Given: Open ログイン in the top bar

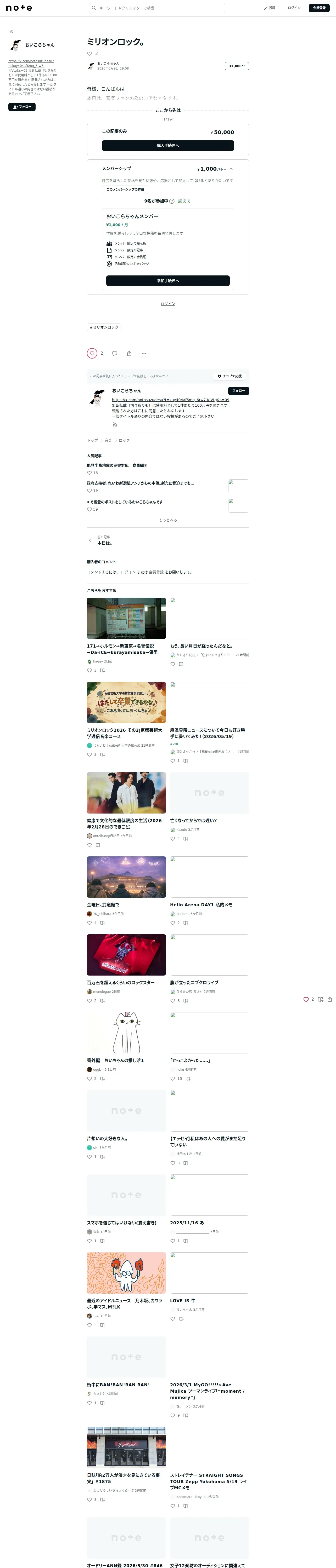Looking at the screenshot, I should 294,8.
